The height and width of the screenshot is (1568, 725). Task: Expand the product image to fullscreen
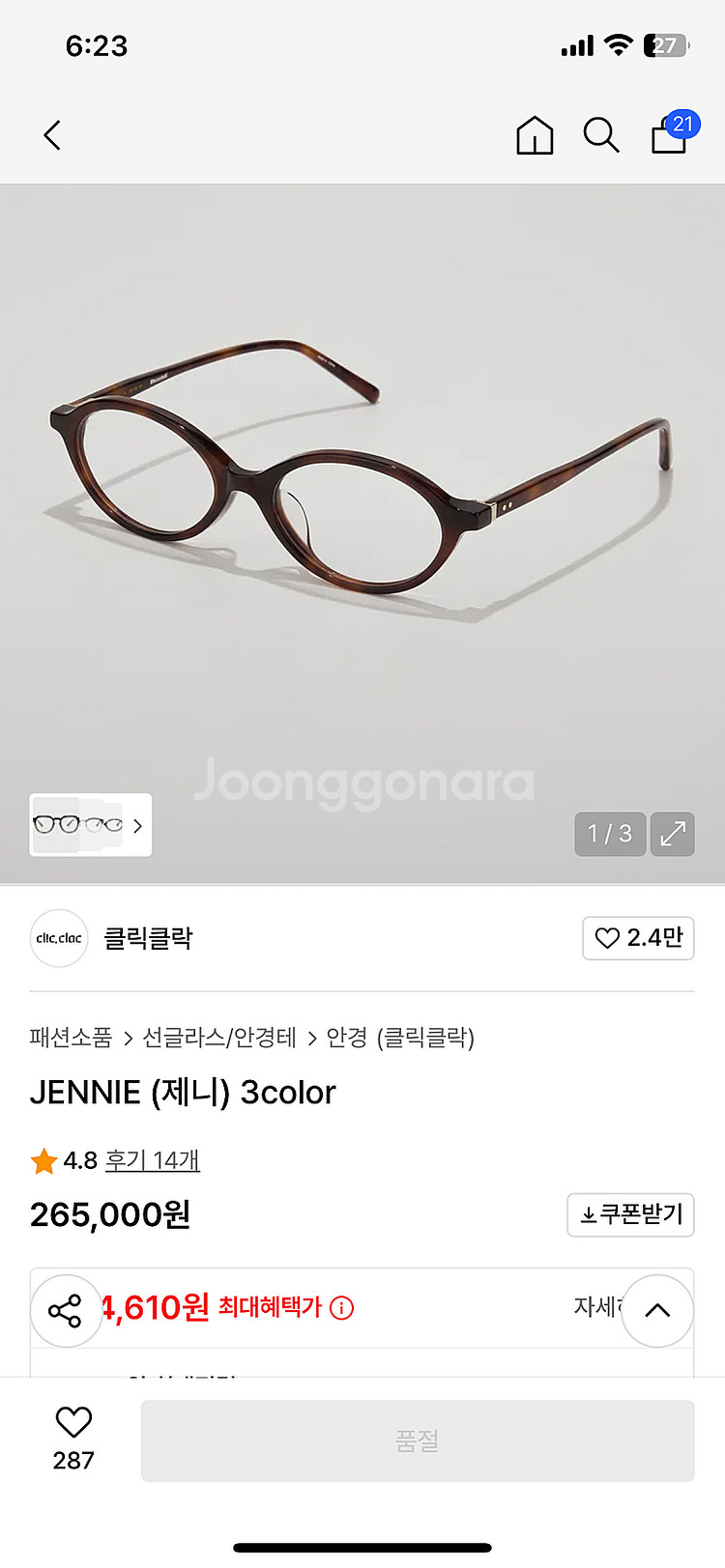(x=673, y=833)
